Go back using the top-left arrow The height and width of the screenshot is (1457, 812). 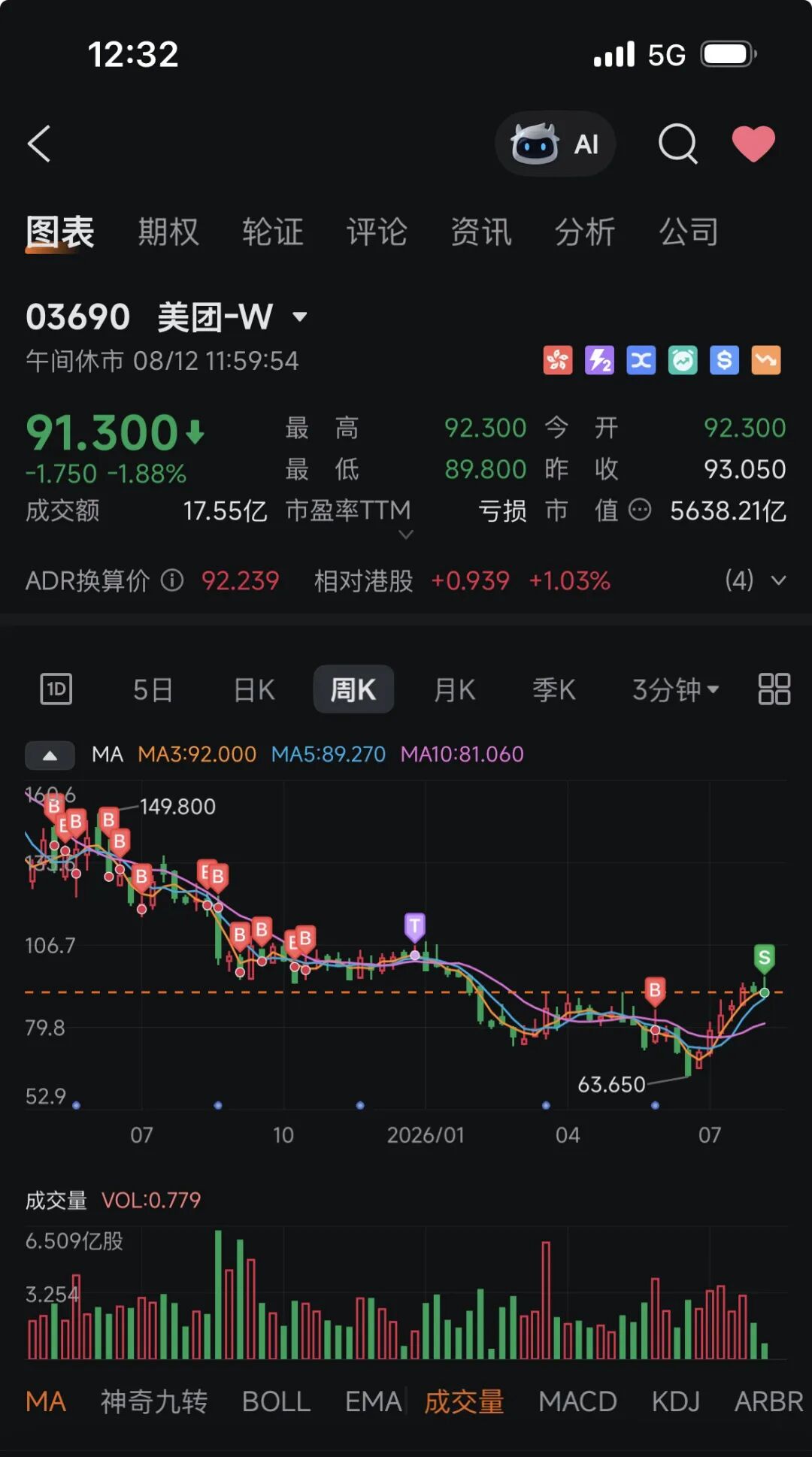[39, 144]
